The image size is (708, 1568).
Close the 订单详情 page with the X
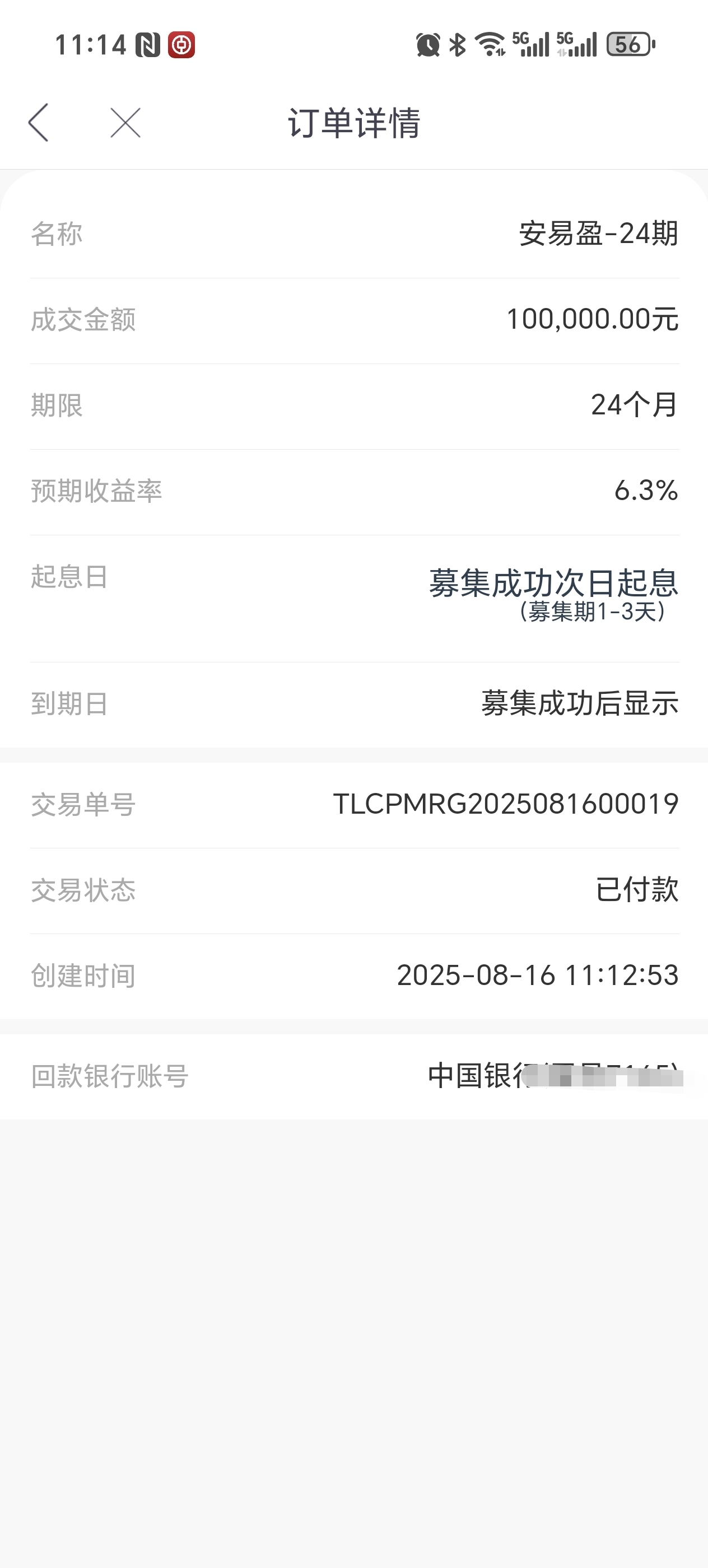coord(125,122)
